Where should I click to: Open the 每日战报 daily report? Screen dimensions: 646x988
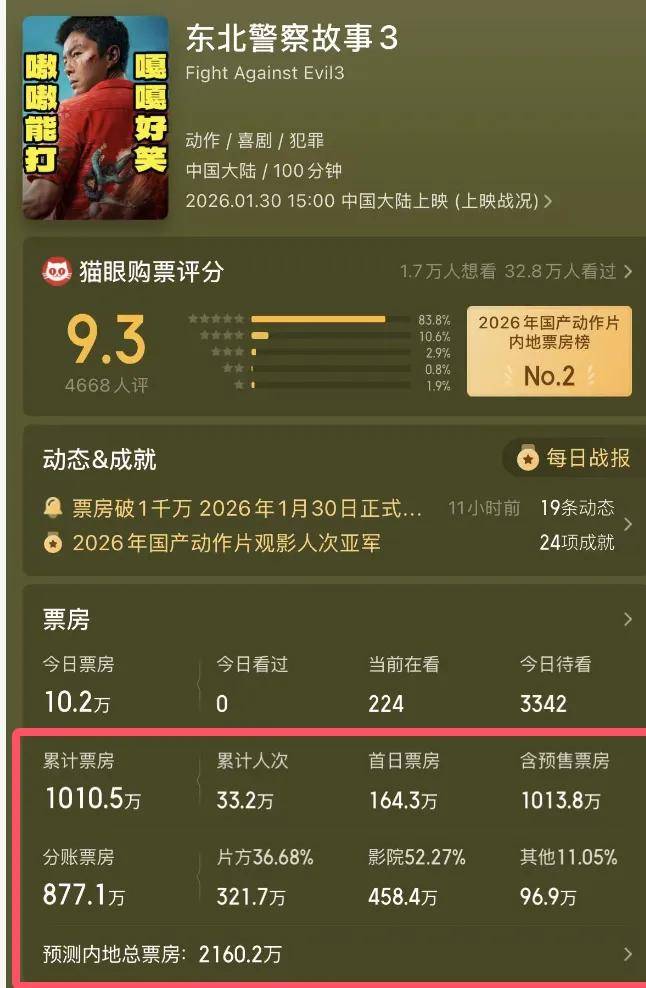pyautogui.click(x=574, y=458)
